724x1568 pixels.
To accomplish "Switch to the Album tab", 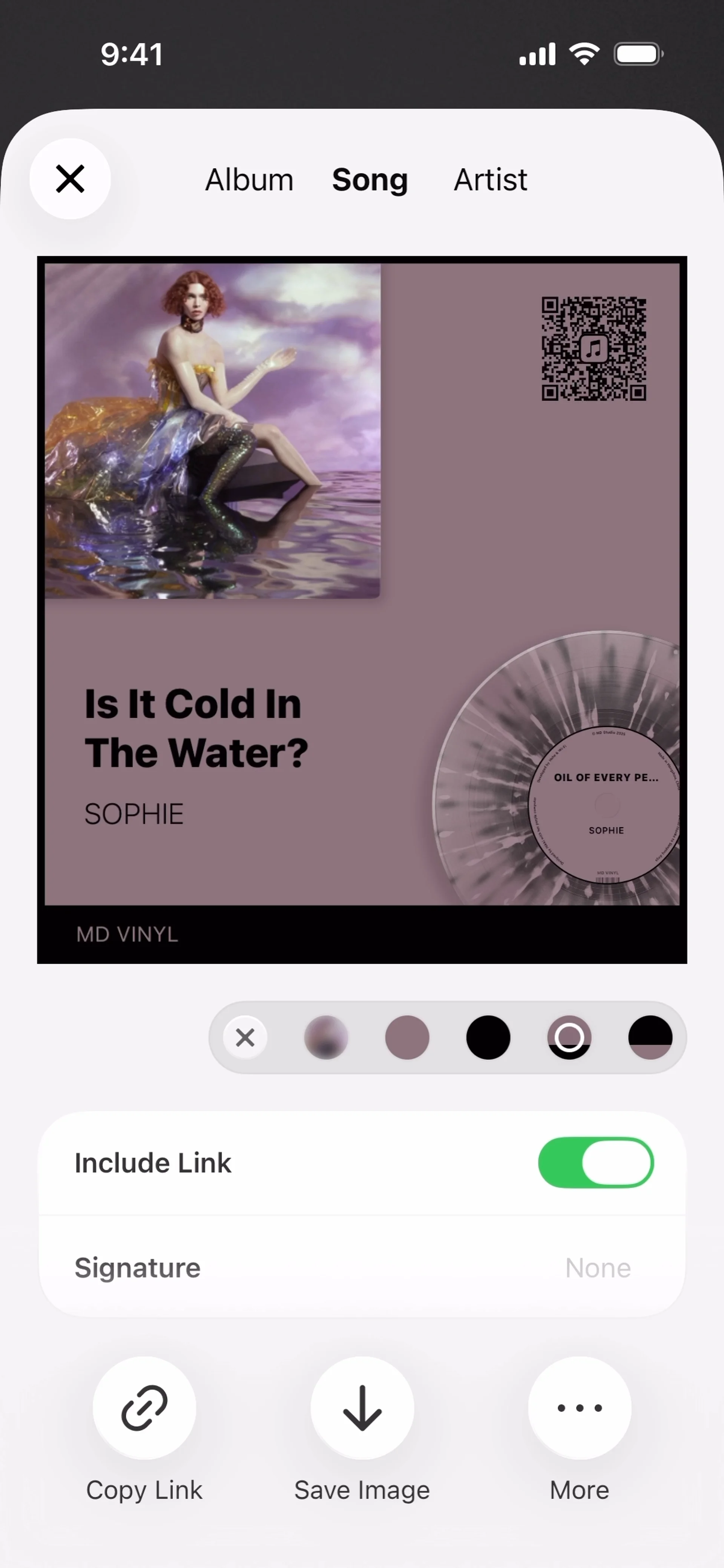I will (x=249, y=180).
